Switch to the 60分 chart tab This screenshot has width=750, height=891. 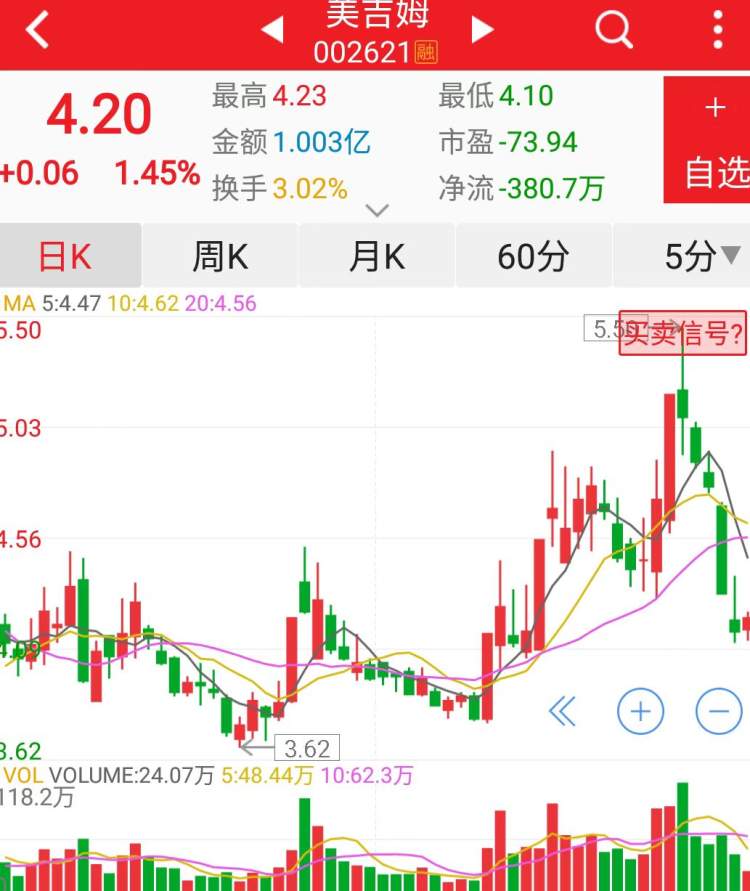tap(533, 257)
